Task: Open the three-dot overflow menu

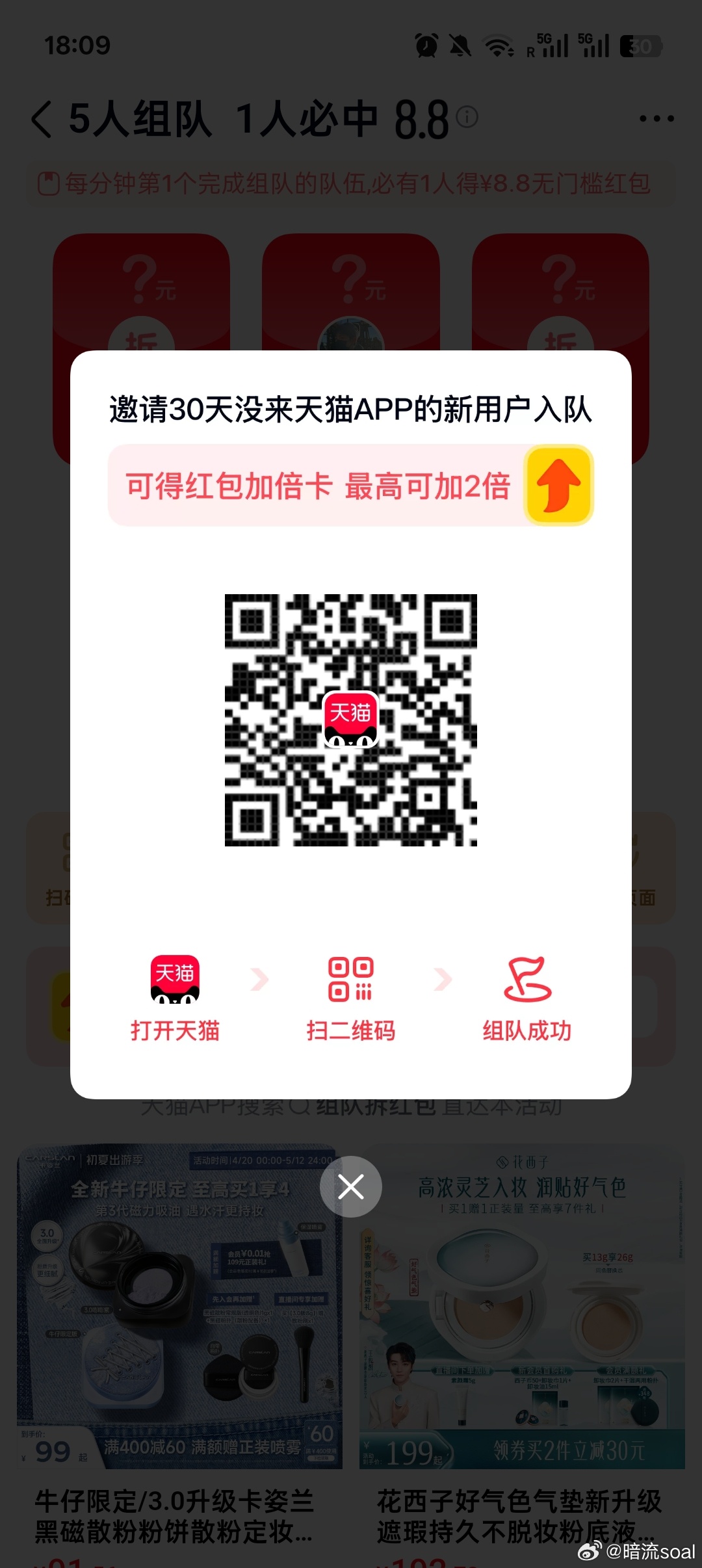Action: [656, 119]
